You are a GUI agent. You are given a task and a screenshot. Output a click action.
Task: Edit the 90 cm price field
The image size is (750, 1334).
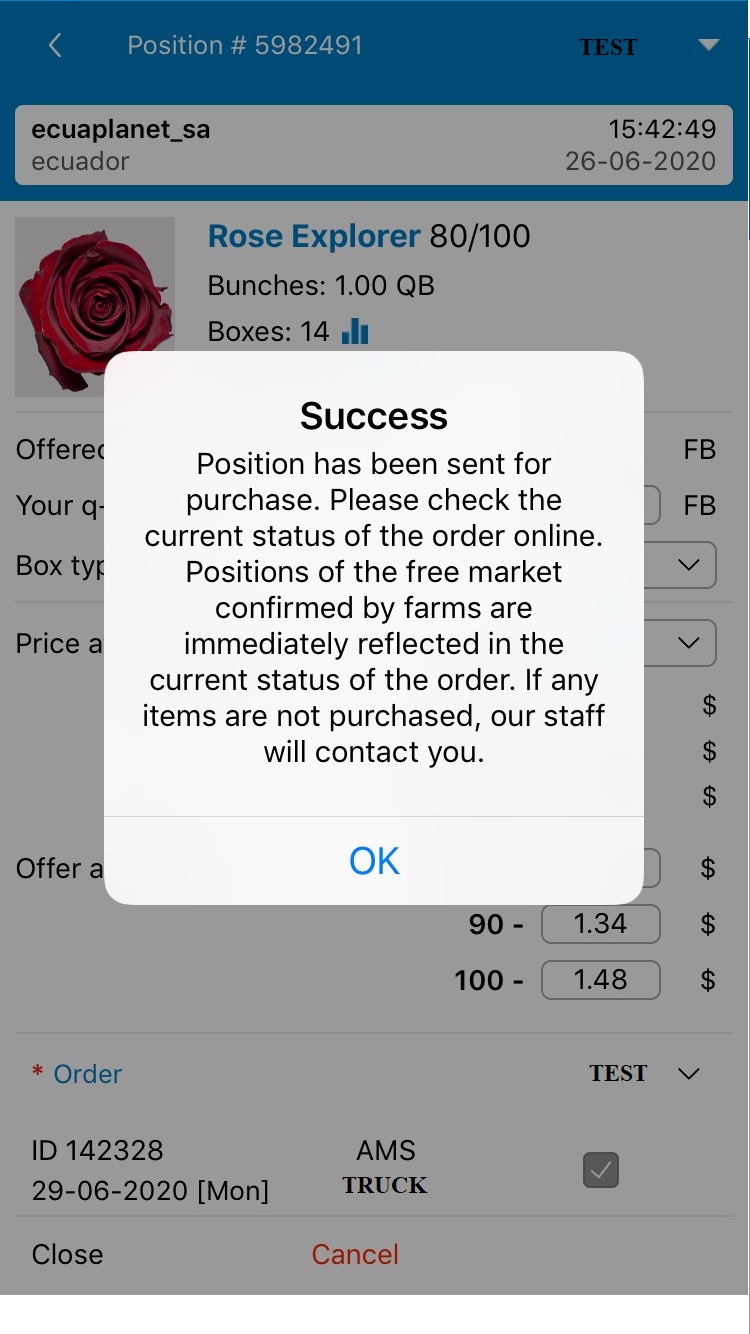[x=600, y=924]
